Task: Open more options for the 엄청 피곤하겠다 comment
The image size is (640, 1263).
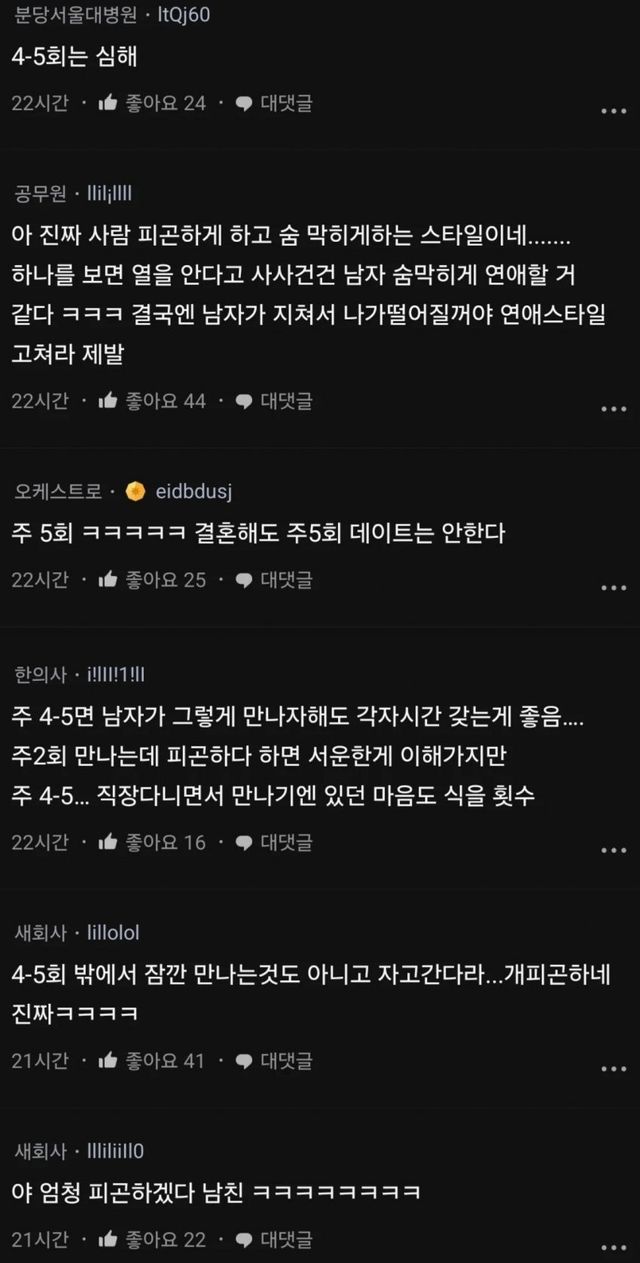Action: pos(612,1247)
